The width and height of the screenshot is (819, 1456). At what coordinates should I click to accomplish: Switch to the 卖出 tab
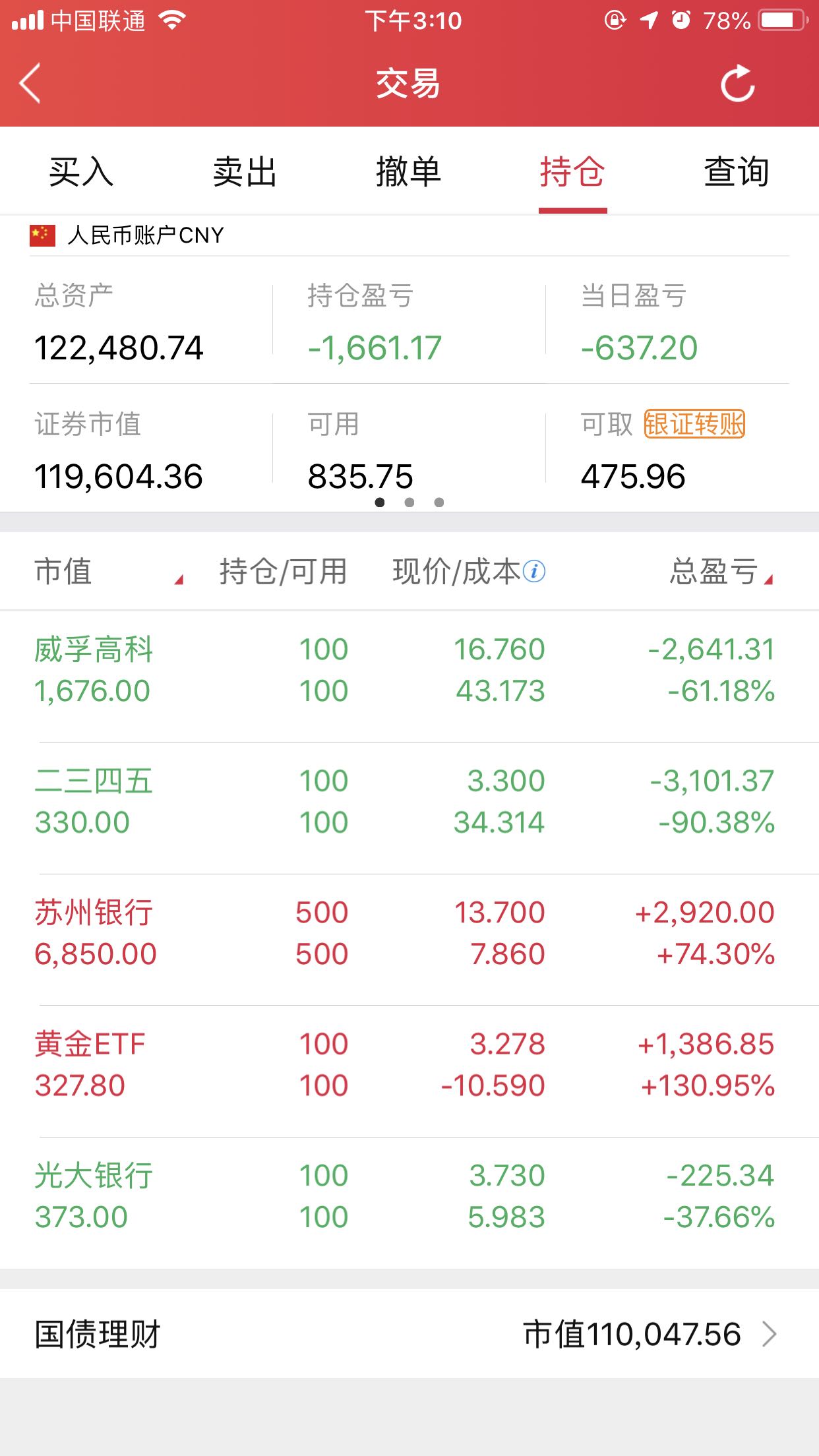245,172
